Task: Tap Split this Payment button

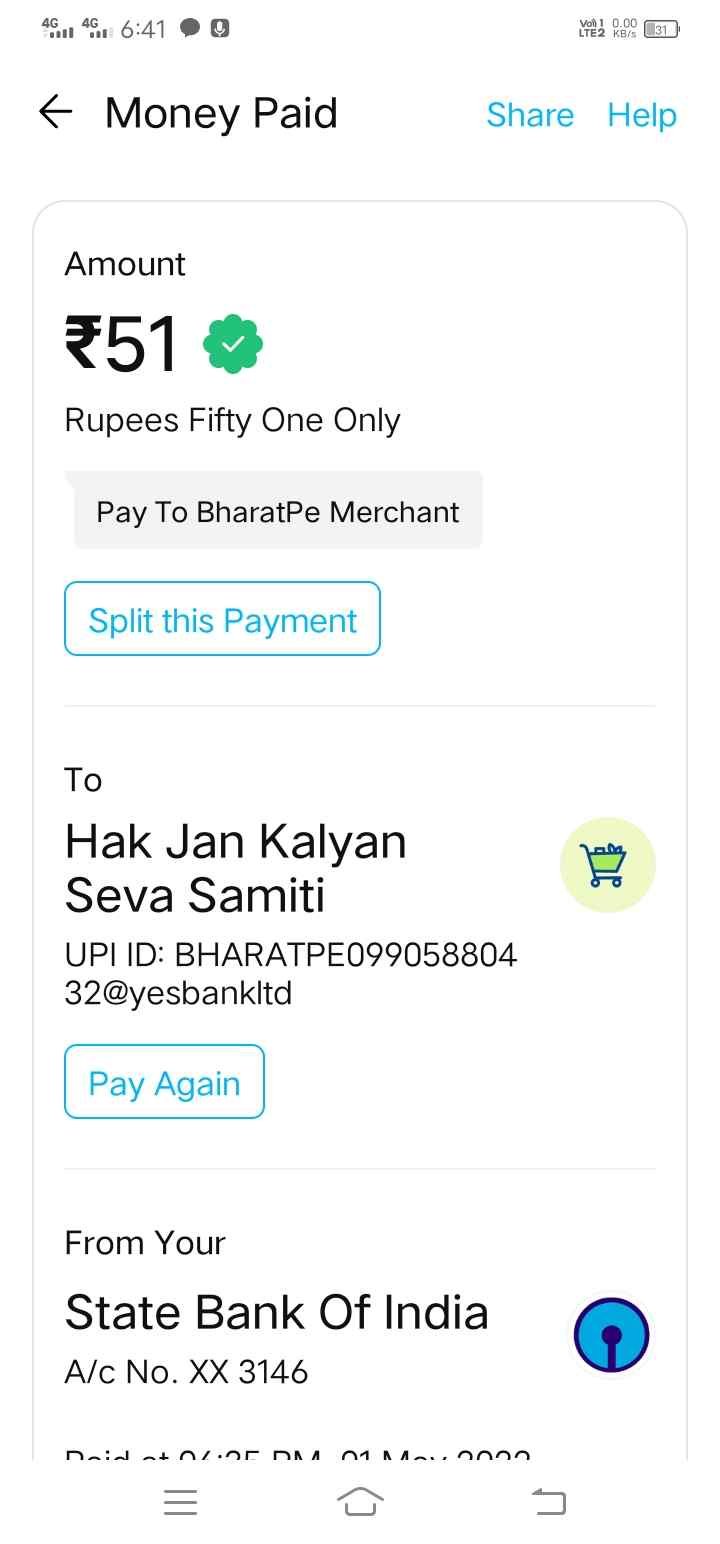Action: pyautogui.click(x=222, y=619)
